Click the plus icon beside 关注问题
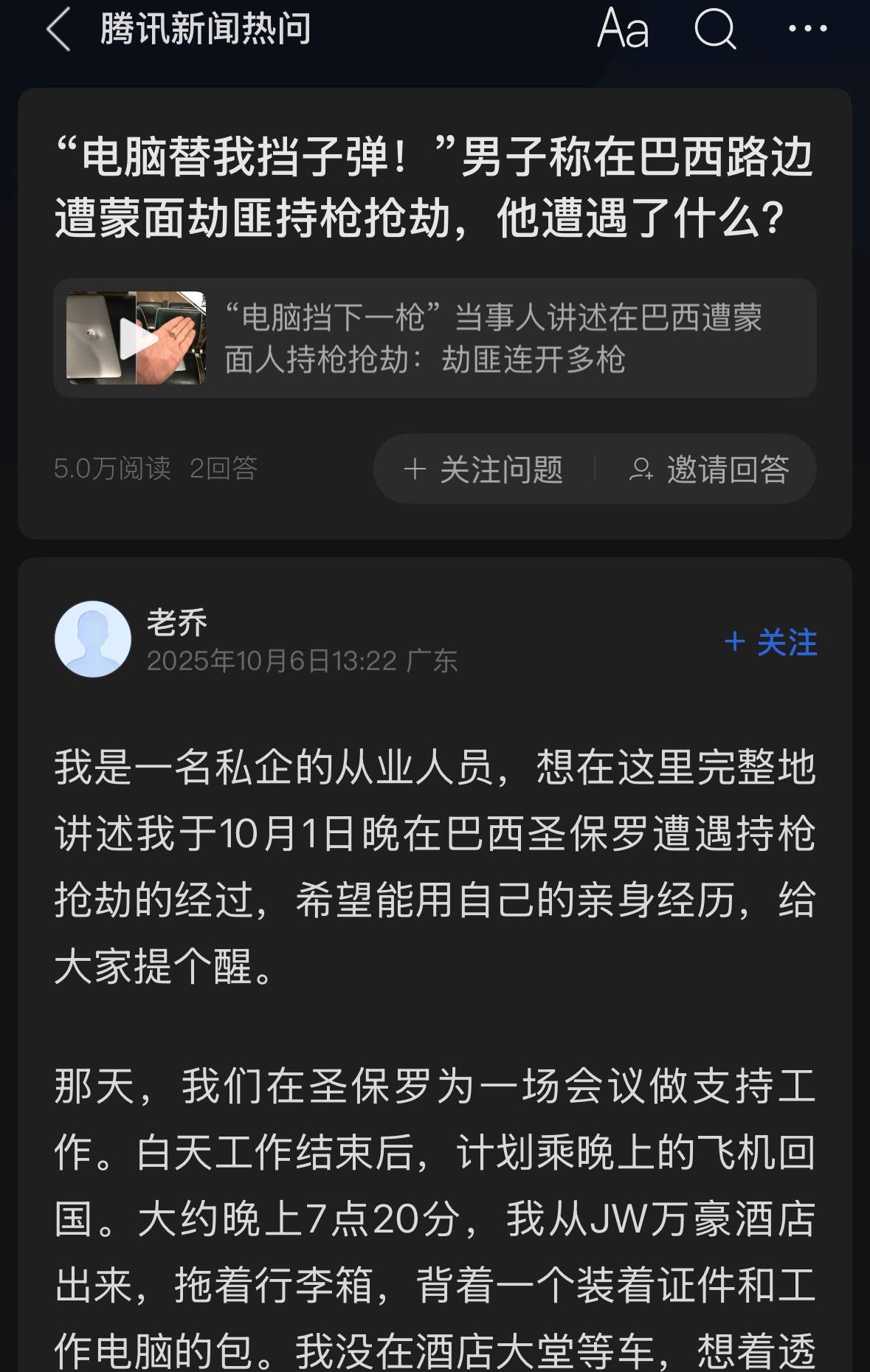Image resolution: width=870 pixels, height=1372 pixels. 416,469
